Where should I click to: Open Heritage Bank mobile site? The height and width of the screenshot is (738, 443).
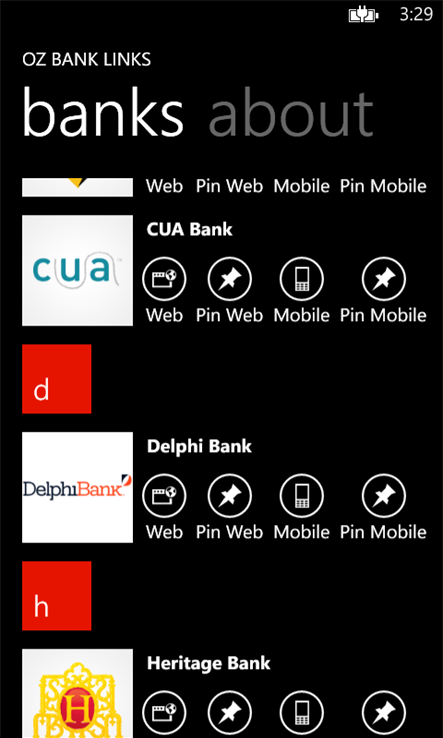click(x=301, y=714)
